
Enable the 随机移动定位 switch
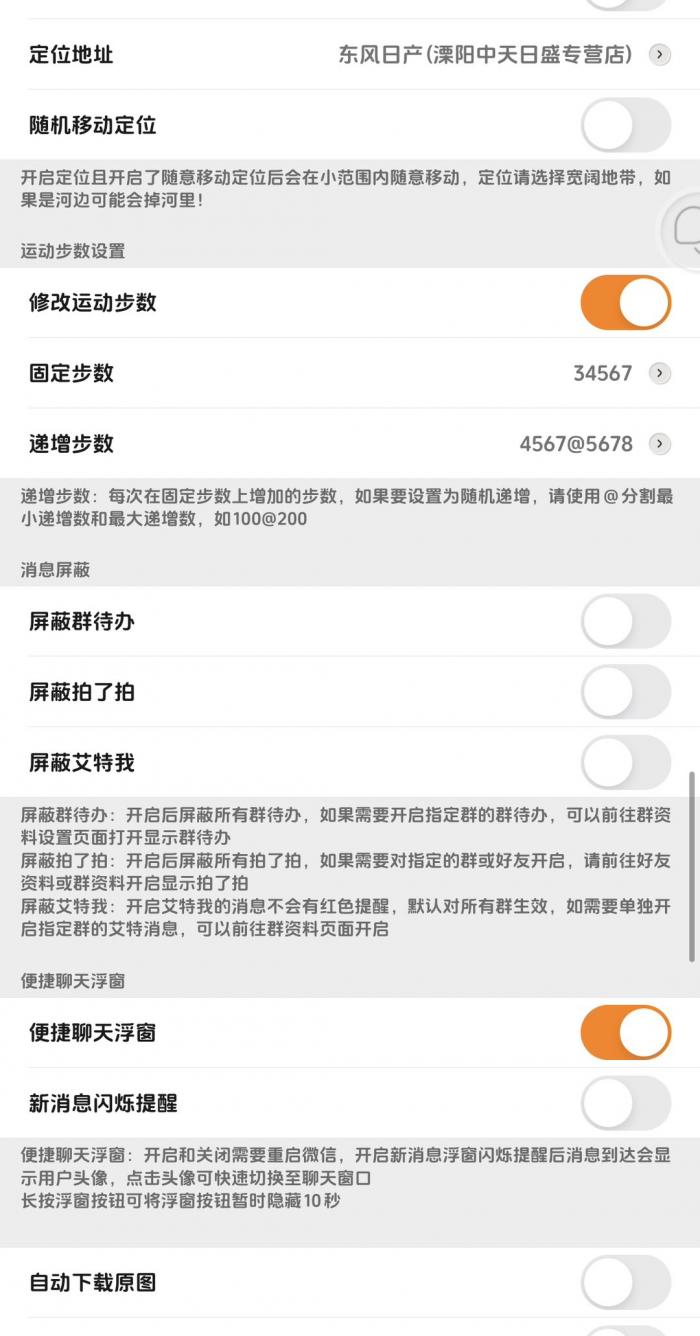pyautogui.click(x=625, y=126)
